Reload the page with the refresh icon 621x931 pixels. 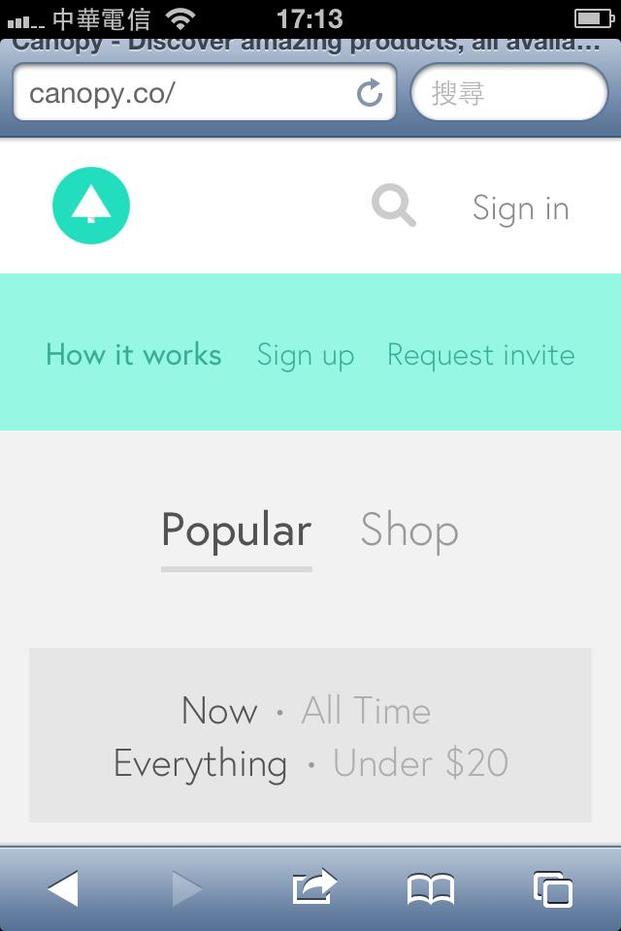[369, 94]
